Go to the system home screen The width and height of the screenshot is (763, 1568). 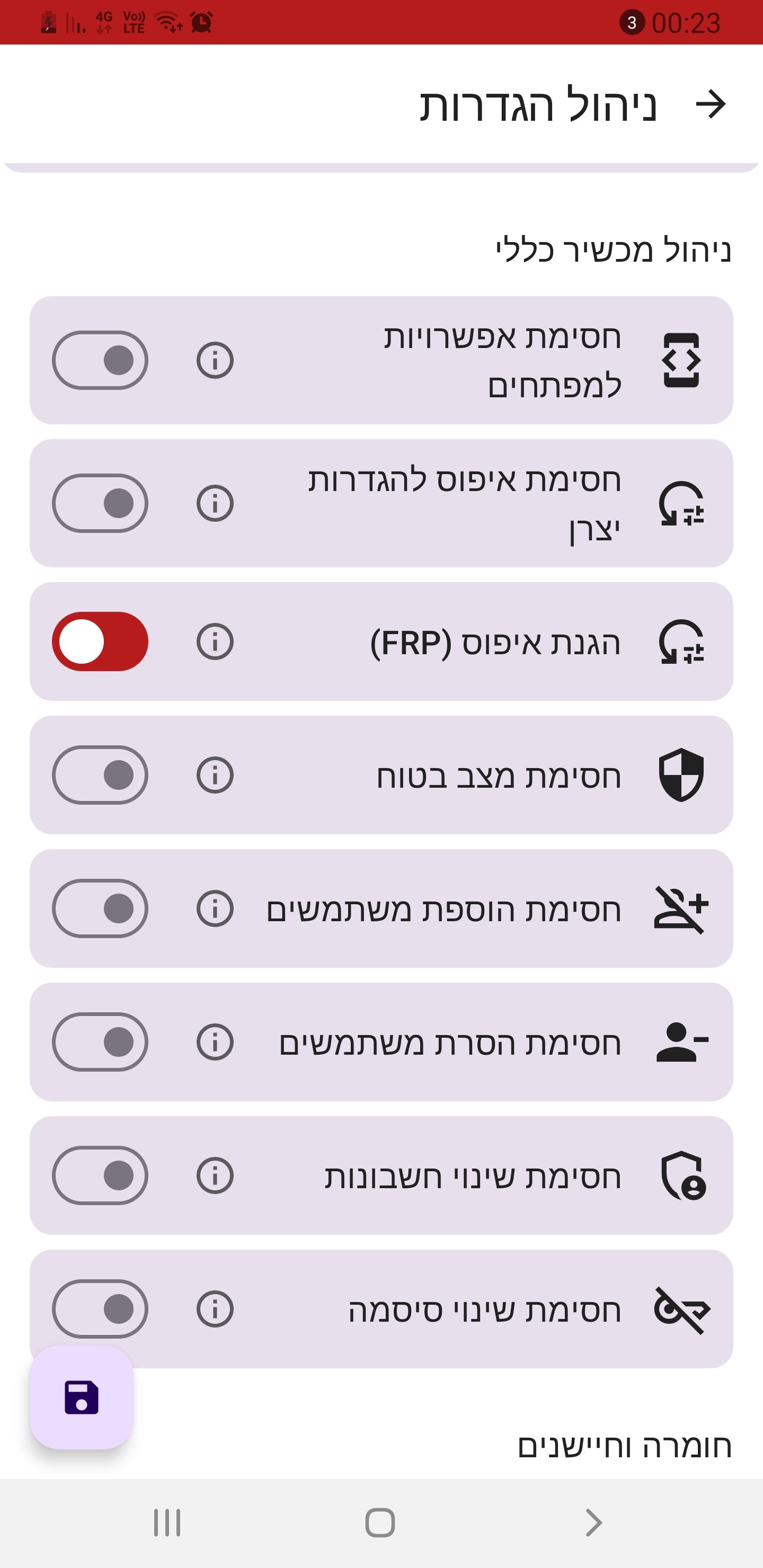click(380, 1522)
